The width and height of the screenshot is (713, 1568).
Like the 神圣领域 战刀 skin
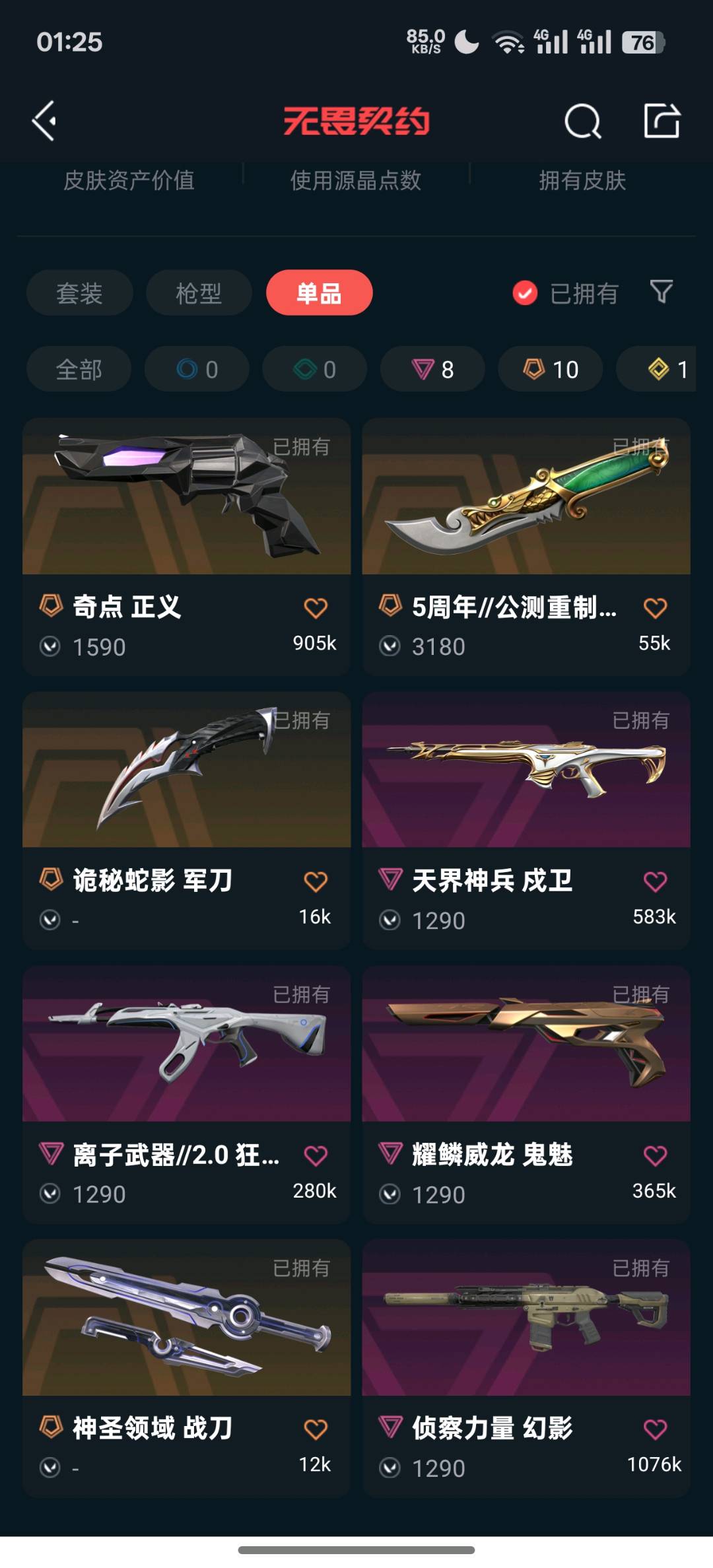[x=316, y=1429]
